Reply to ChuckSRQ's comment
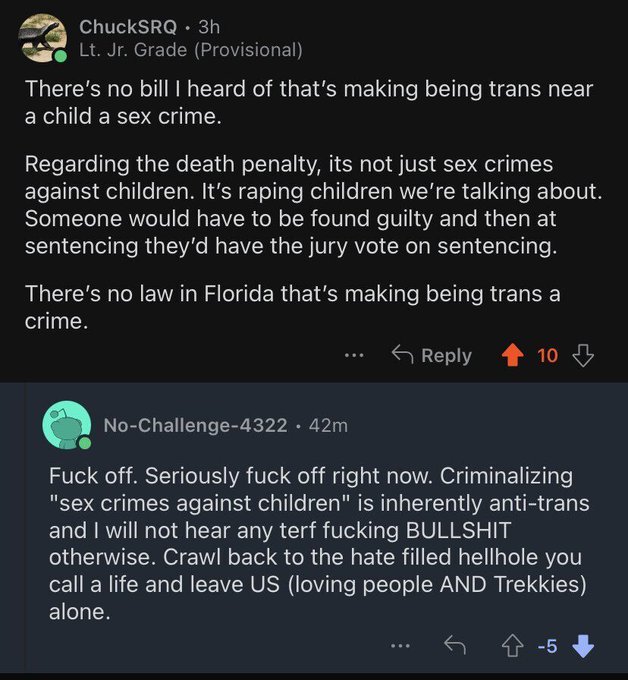This screenshot has width=628, height=680. (431, 355)
